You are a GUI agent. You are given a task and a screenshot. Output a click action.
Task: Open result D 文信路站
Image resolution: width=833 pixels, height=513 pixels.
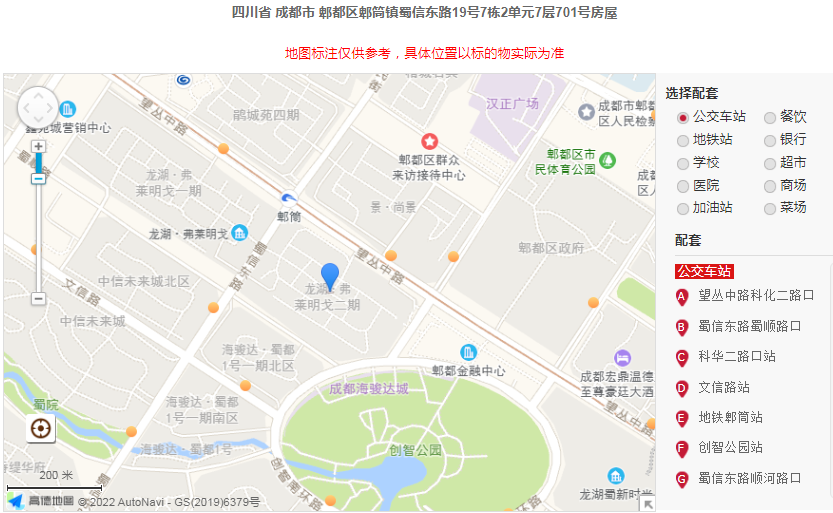point(724,387)
